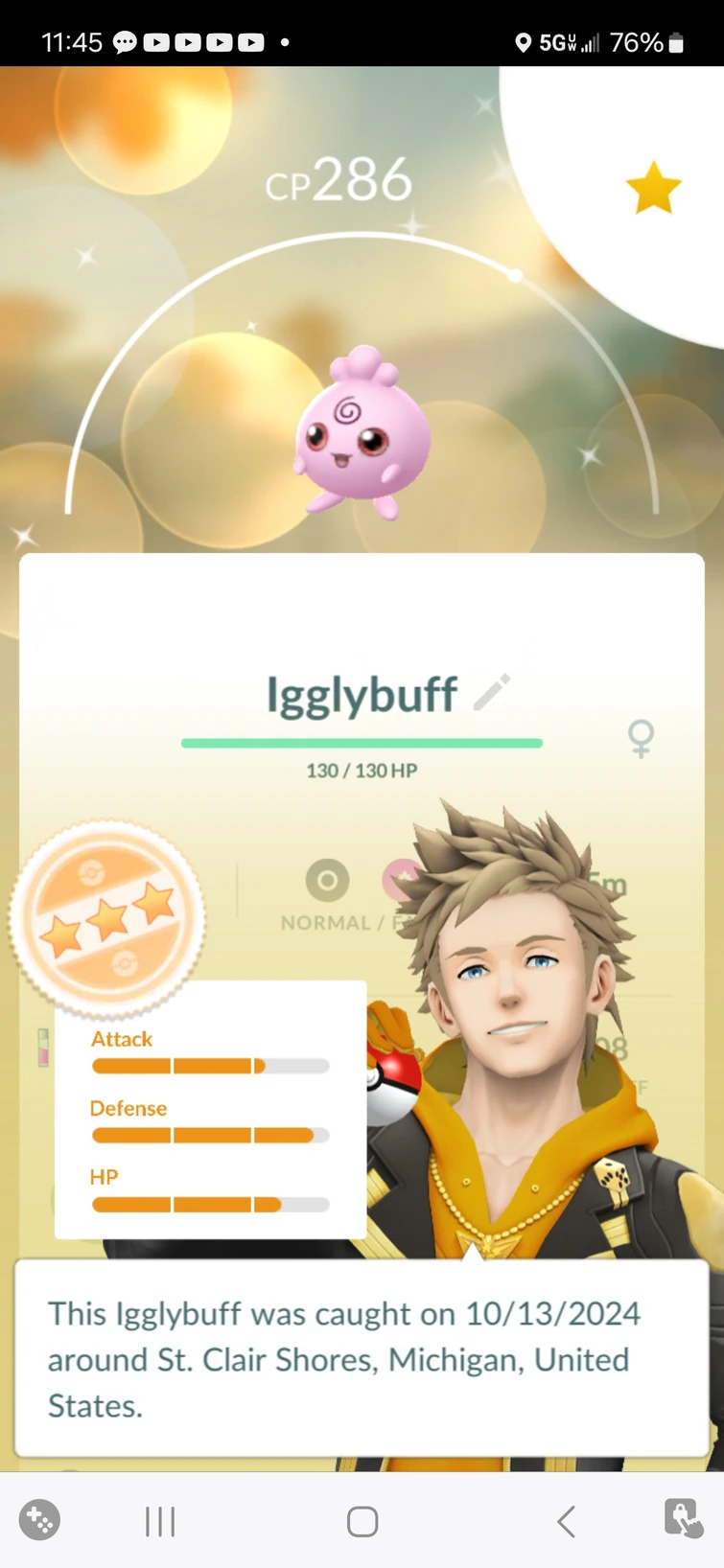
Task: Toggle the favorite star
Action: tap(655, 187)
